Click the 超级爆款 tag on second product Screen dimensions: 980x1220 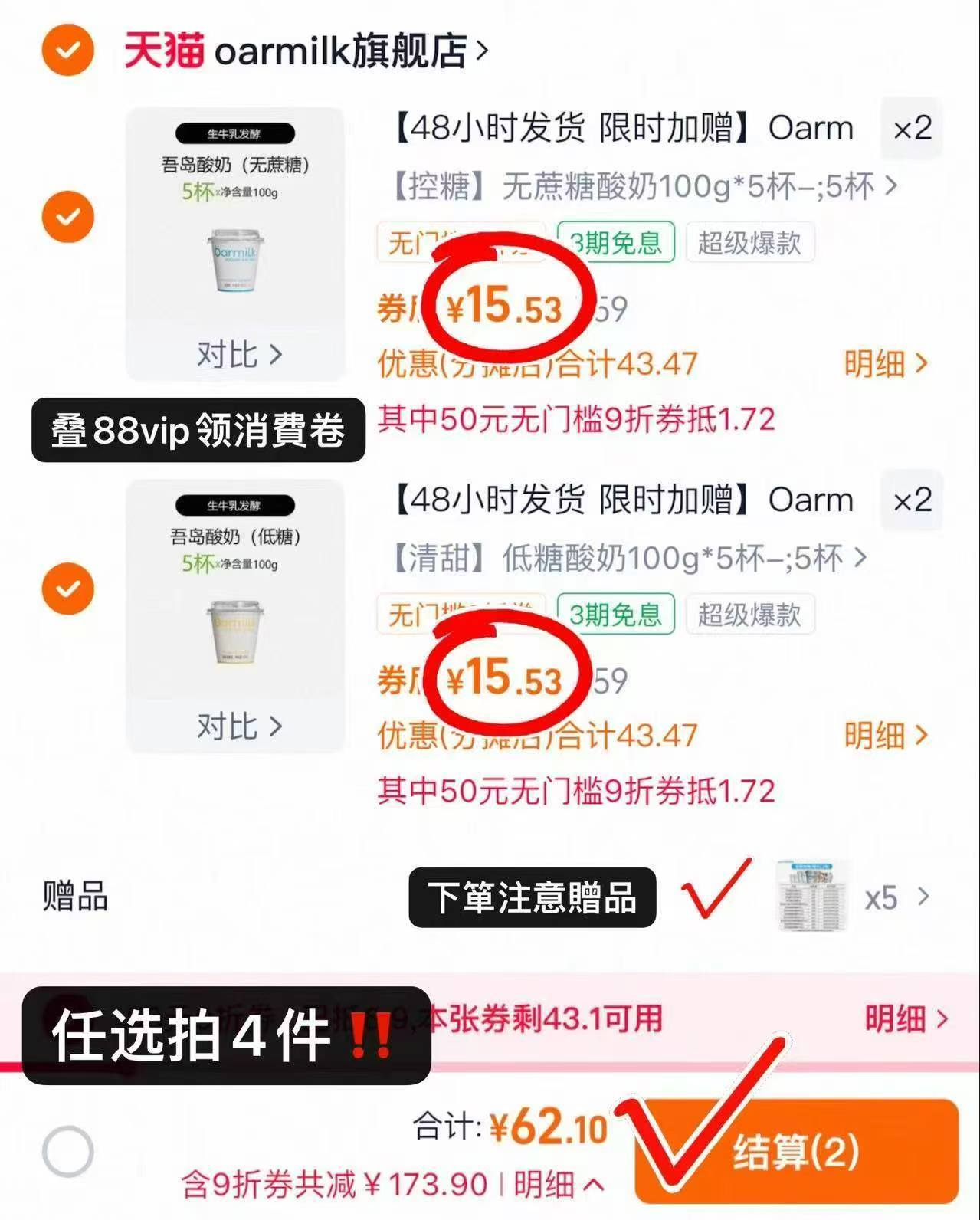pyautogui.click(x=749, y=614)
